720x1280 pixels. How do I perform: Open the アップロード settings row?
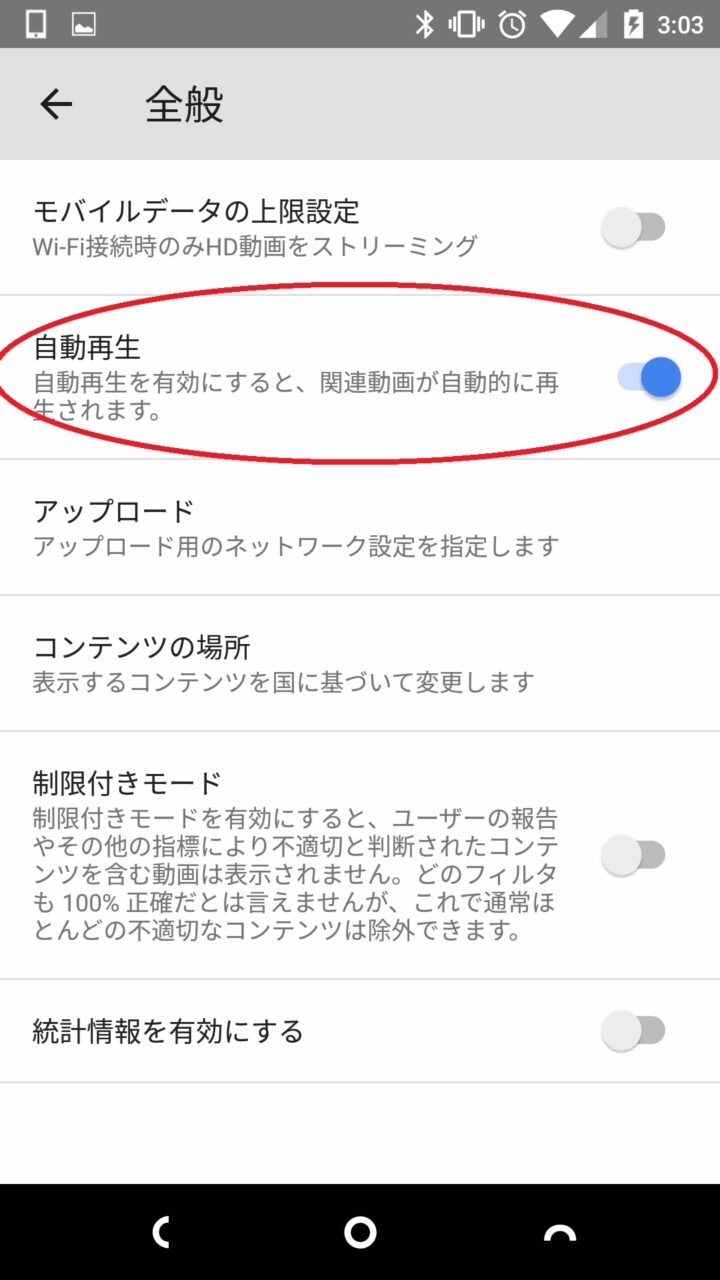click(x=360, y=527)
